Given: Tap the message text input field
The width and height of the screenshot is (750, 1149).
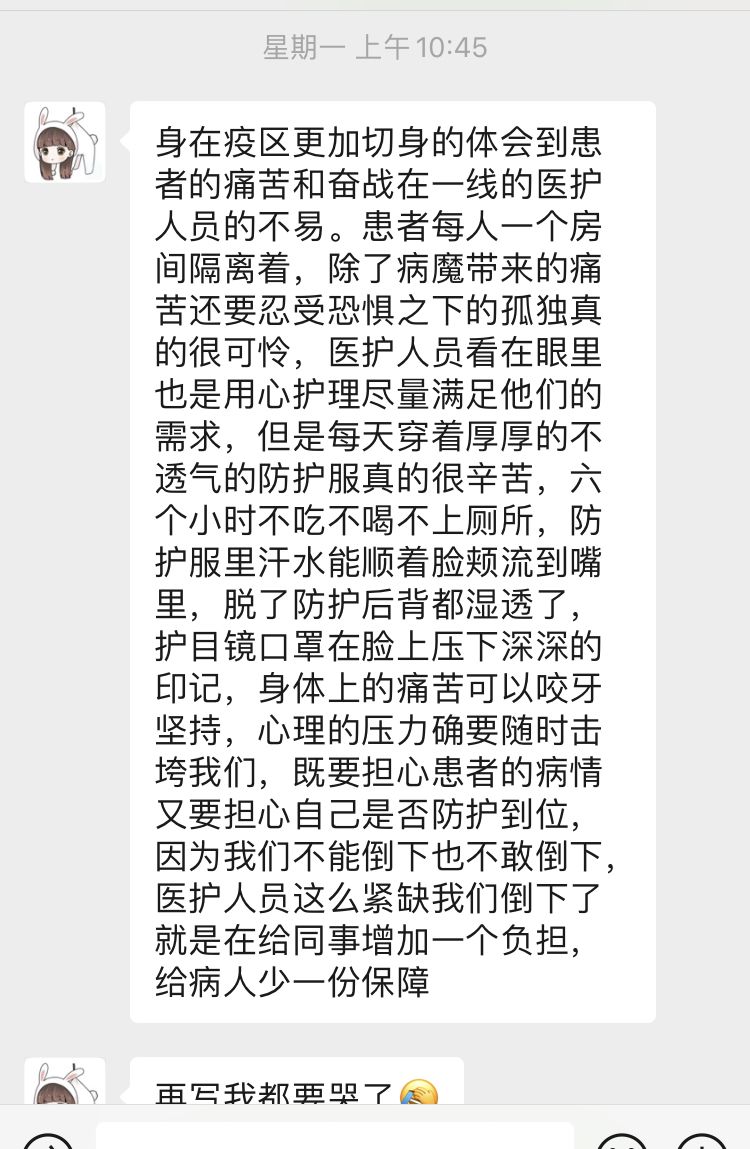Looking at the screenshot, I should click(x=334, y=1137).
